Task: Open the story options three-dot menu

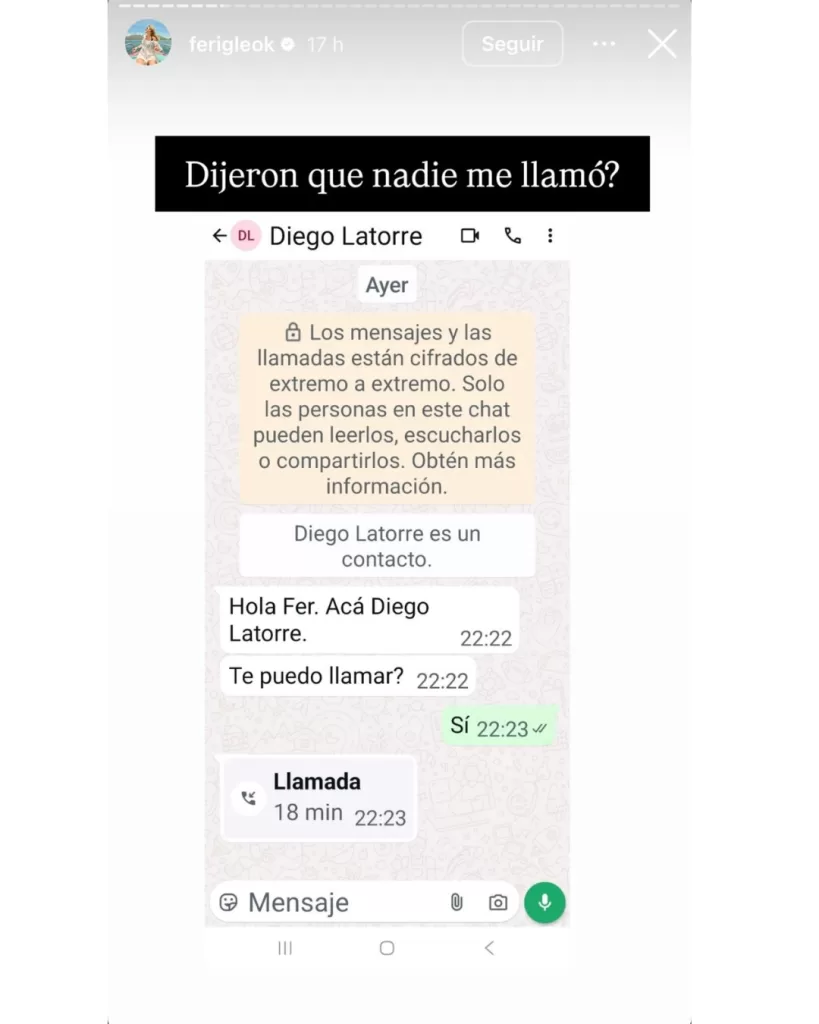Action: (x=604, y=44)
